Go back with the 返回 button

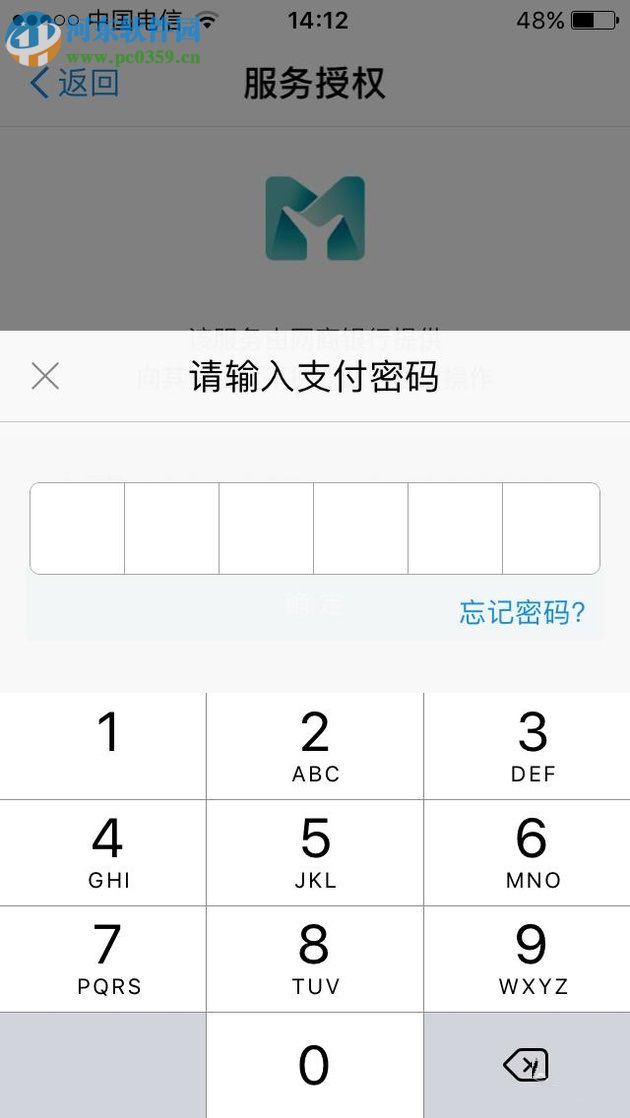point(75,82)
